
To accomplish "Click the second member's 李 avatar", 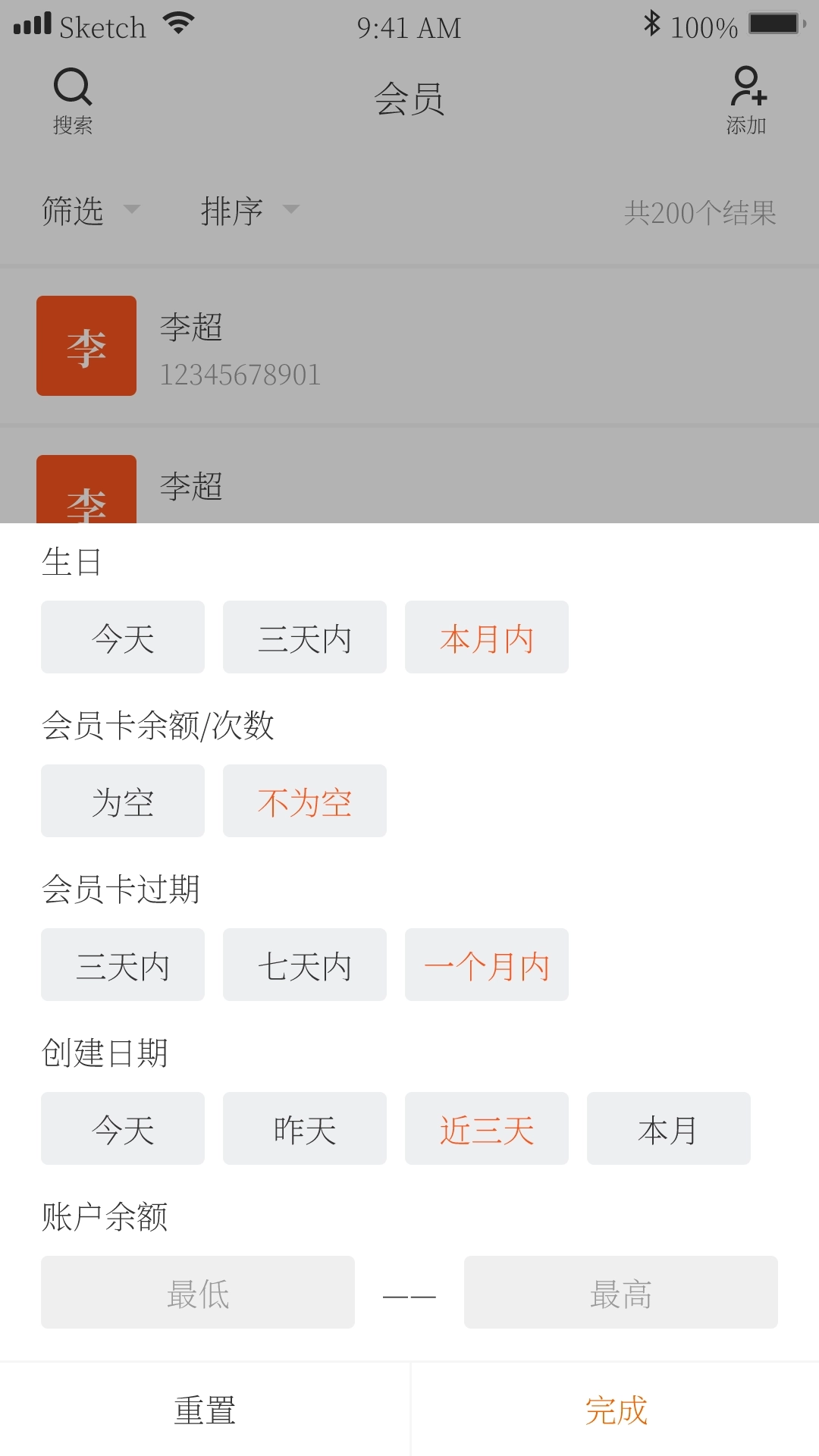I will (86, 493).
